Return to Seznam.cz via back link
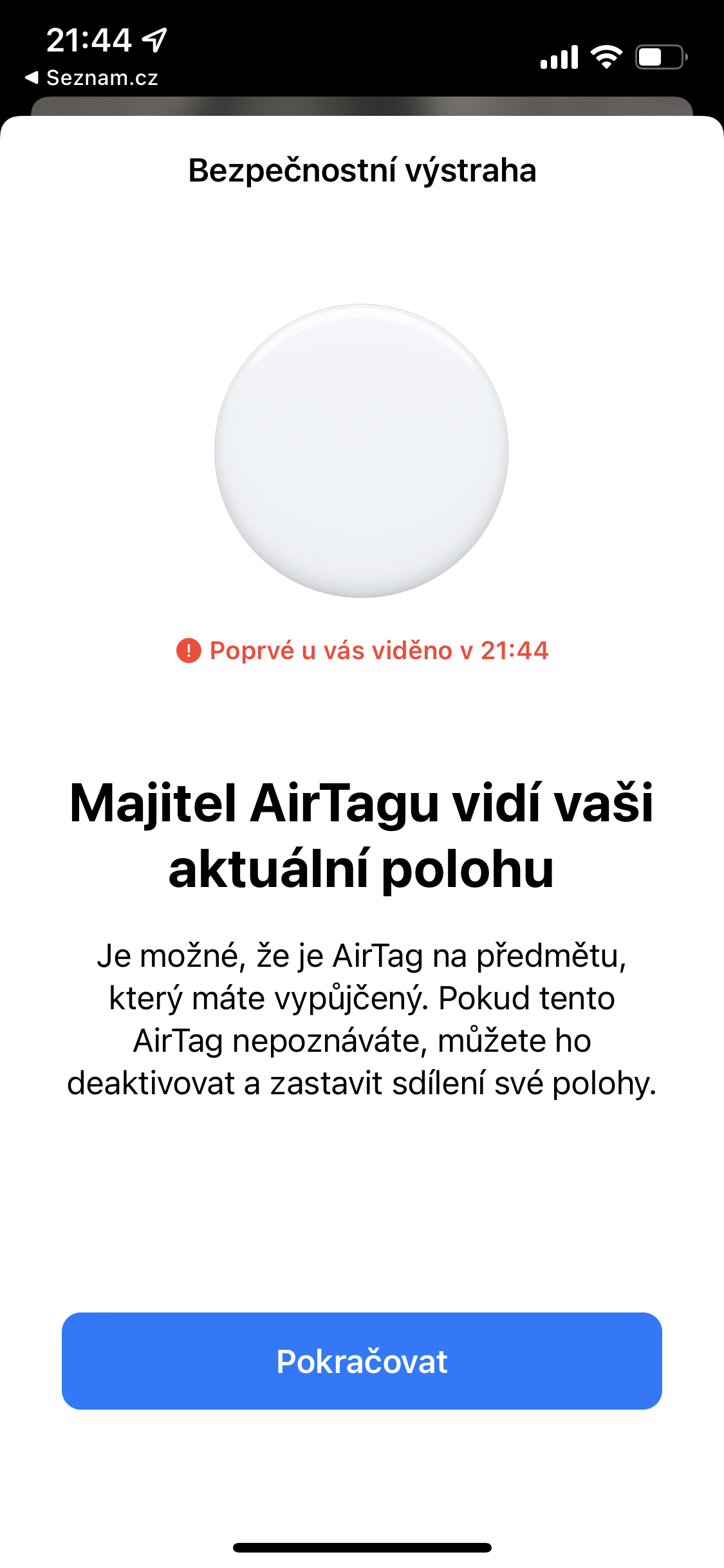The height and width of the screenshot is (1568, 724). [91, 78]
